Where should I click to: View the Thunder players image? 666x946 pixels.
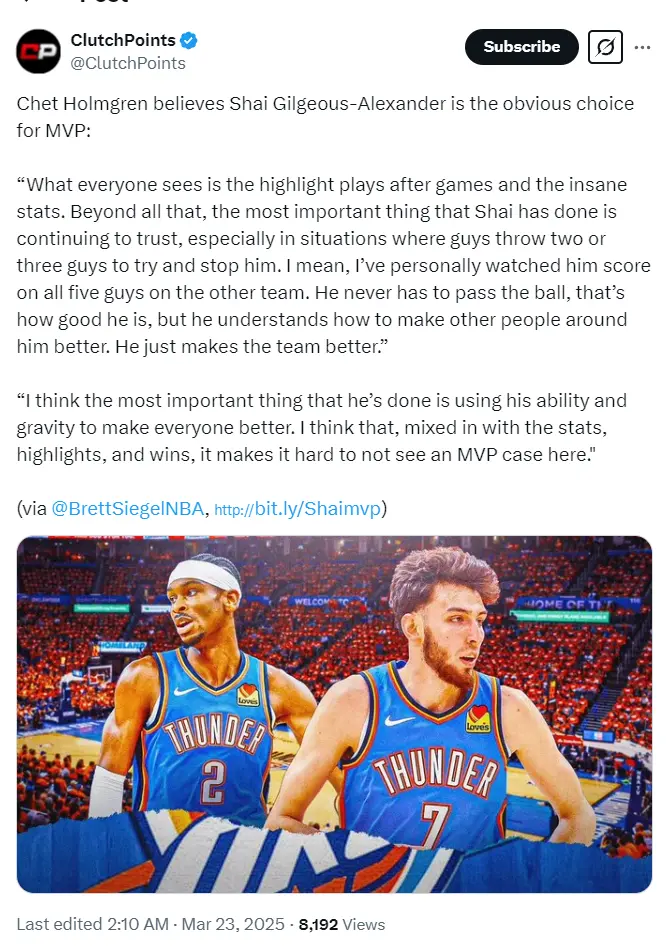(x=334, y=714)
